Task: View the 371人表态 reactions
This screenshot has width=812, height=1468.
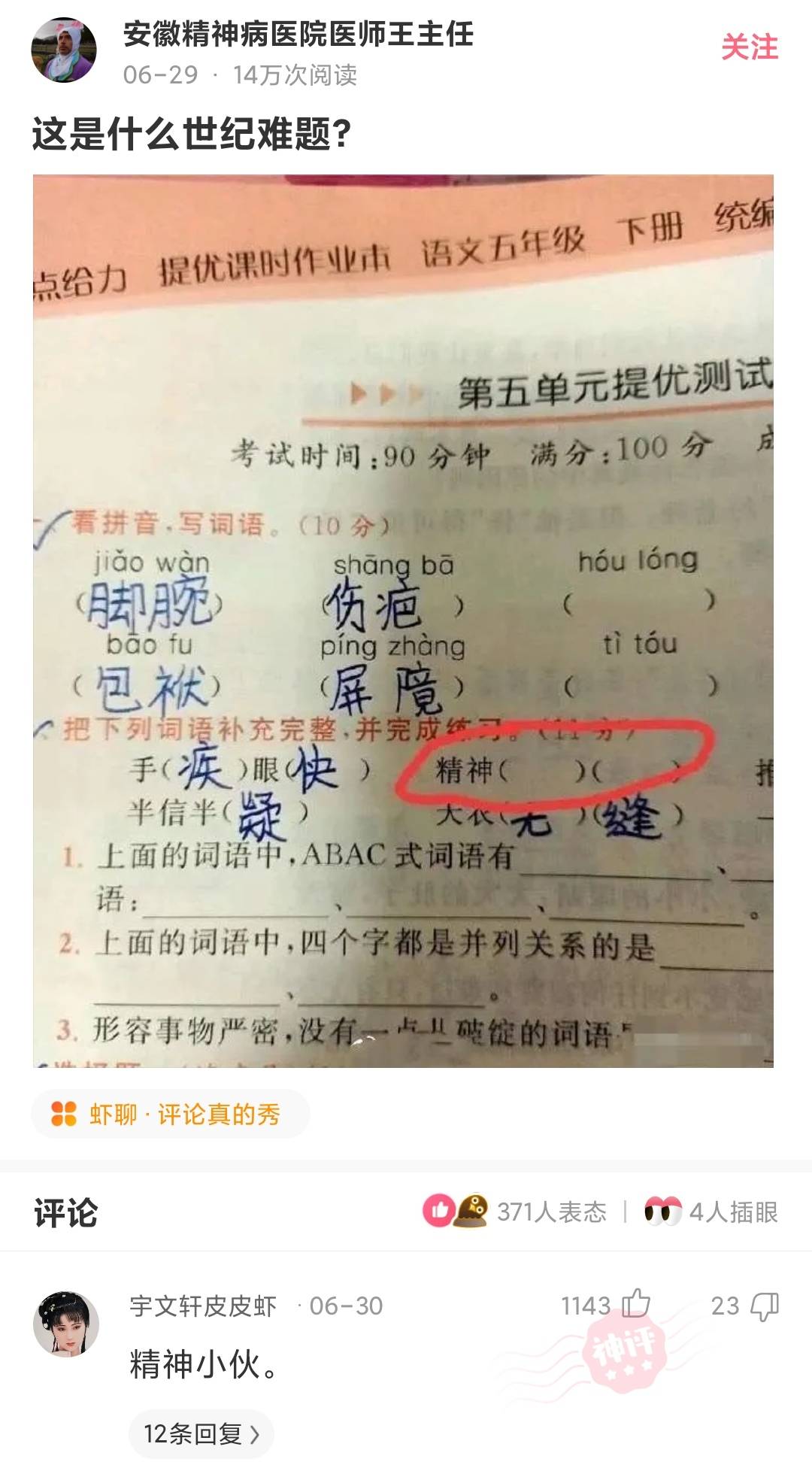Action: 516,1212
